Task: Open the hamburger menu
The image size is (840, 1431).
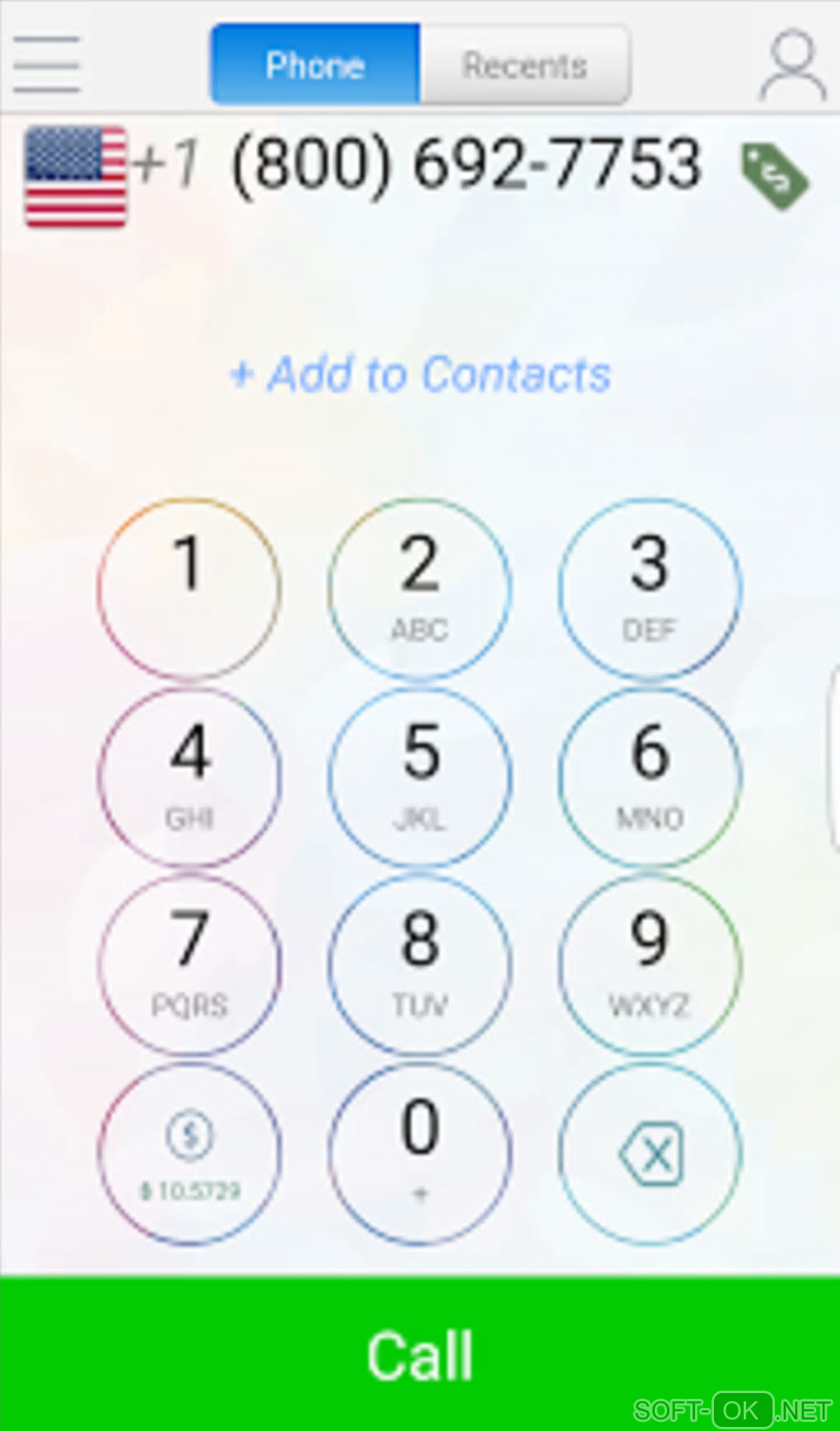Action: pos(46,63)
